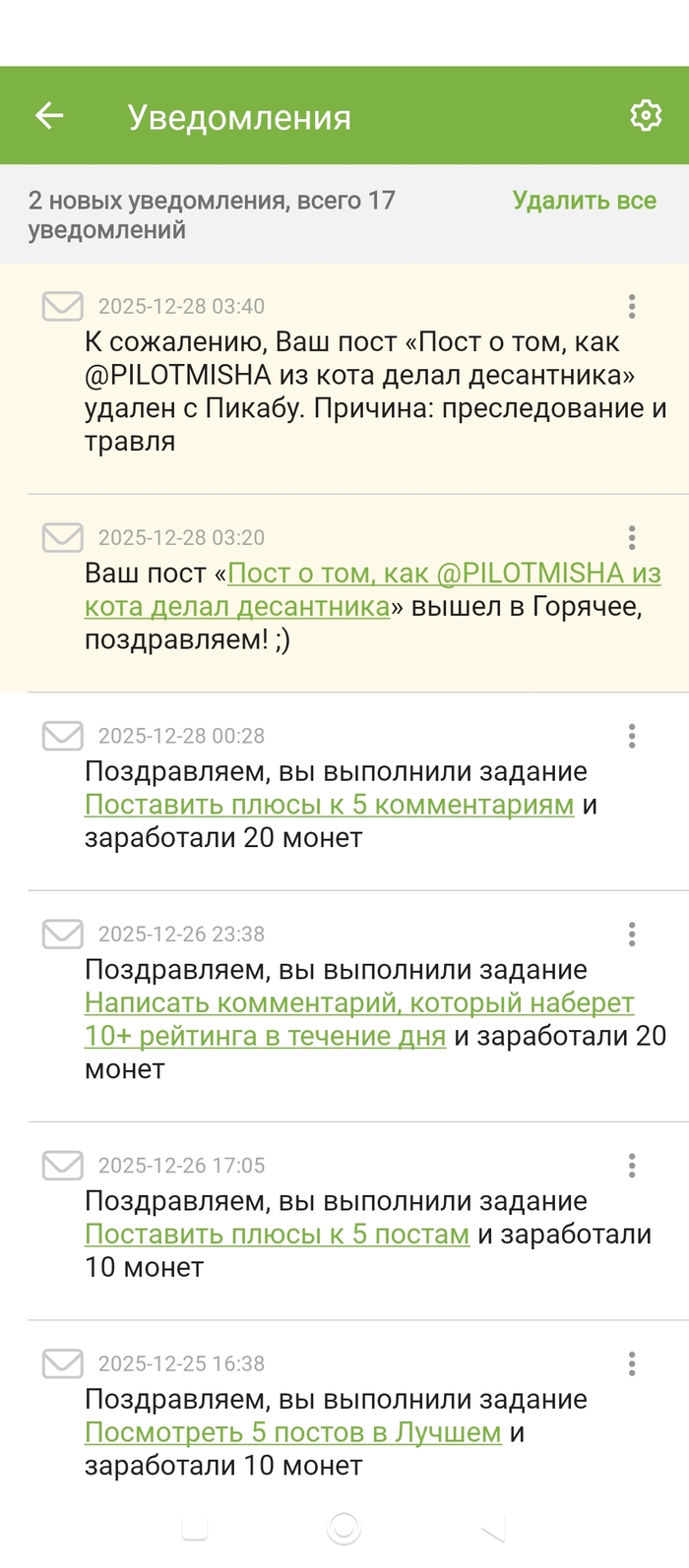Tap the system home button
Viewport: 689px width, 1568px height.
click(x=344, y=1528)
